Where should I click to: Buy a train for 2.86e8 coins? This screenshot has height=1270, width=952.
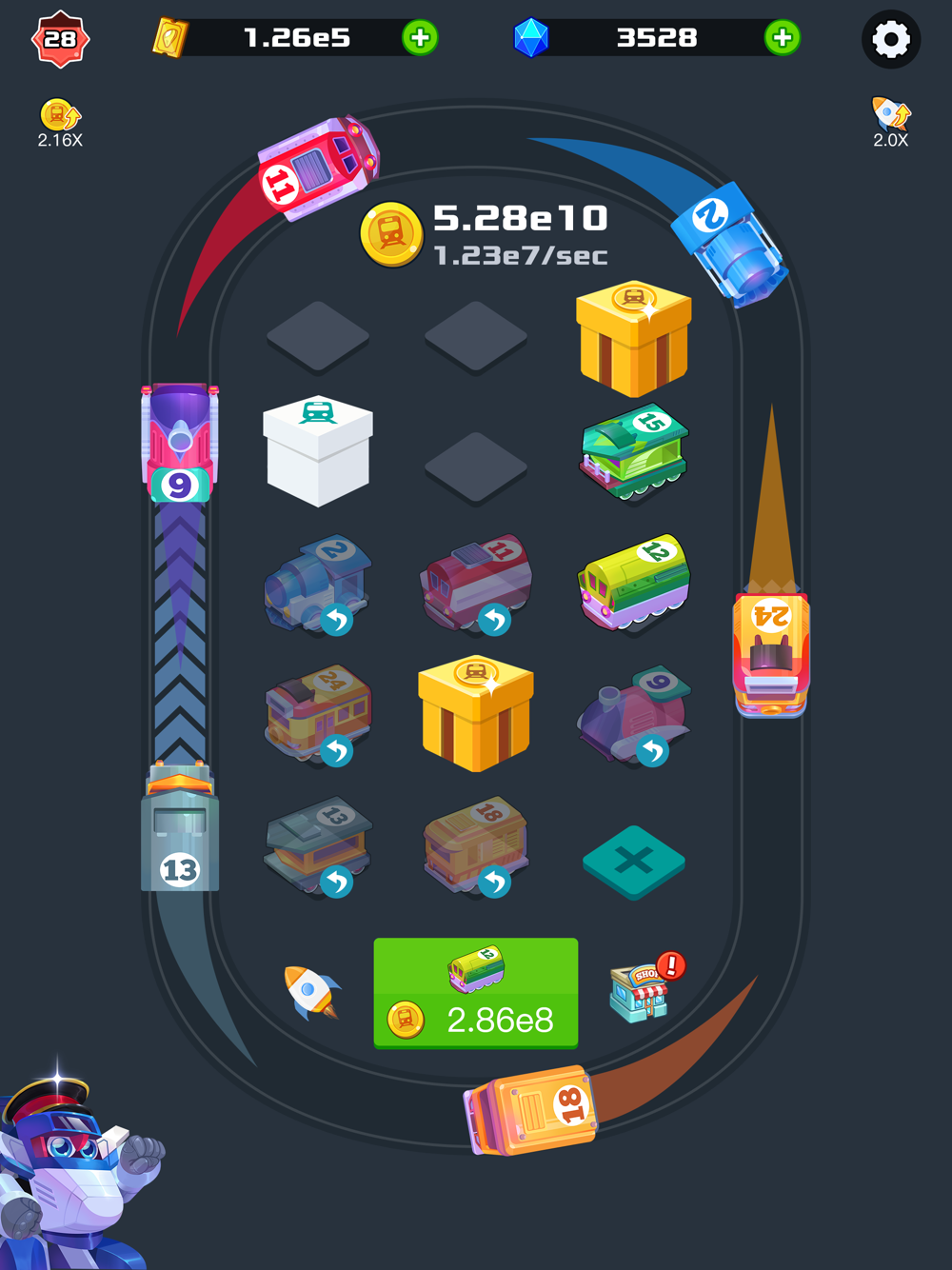(475, 993)
